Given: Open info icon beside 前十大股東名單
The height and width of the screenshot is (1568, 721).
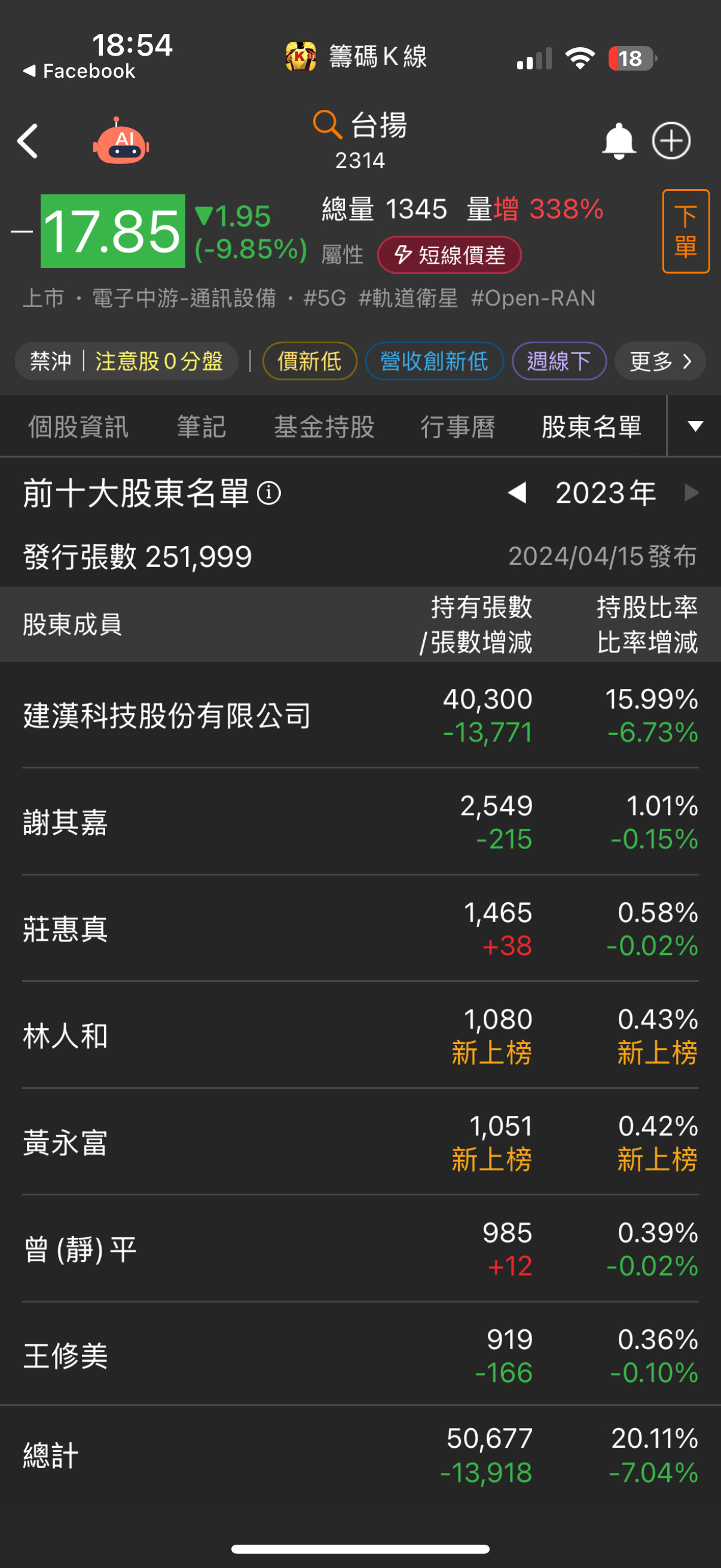Looking at the screenshot, I should click(269, 492).
